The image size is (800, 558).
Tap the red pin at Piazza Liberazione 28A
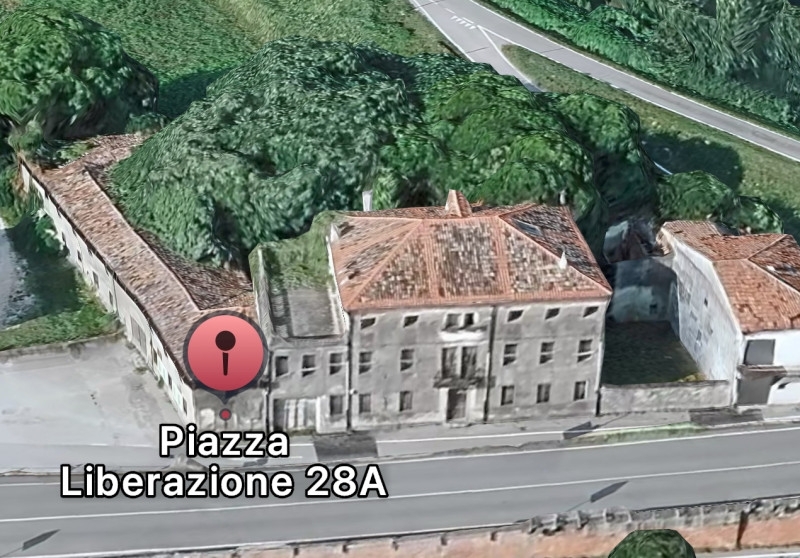tap(225, 354)
